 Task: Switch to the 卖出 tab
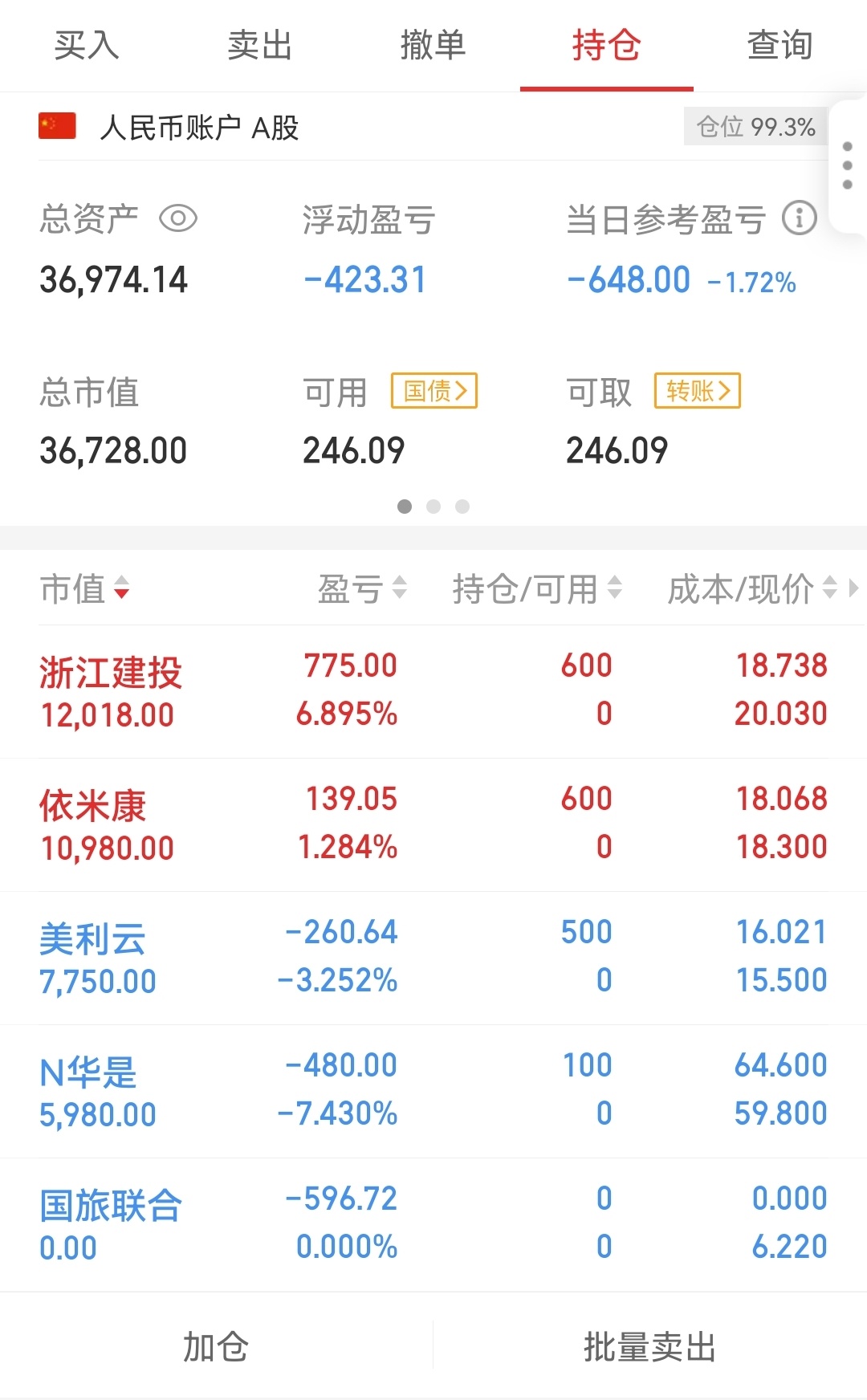(x=260, y=45)
